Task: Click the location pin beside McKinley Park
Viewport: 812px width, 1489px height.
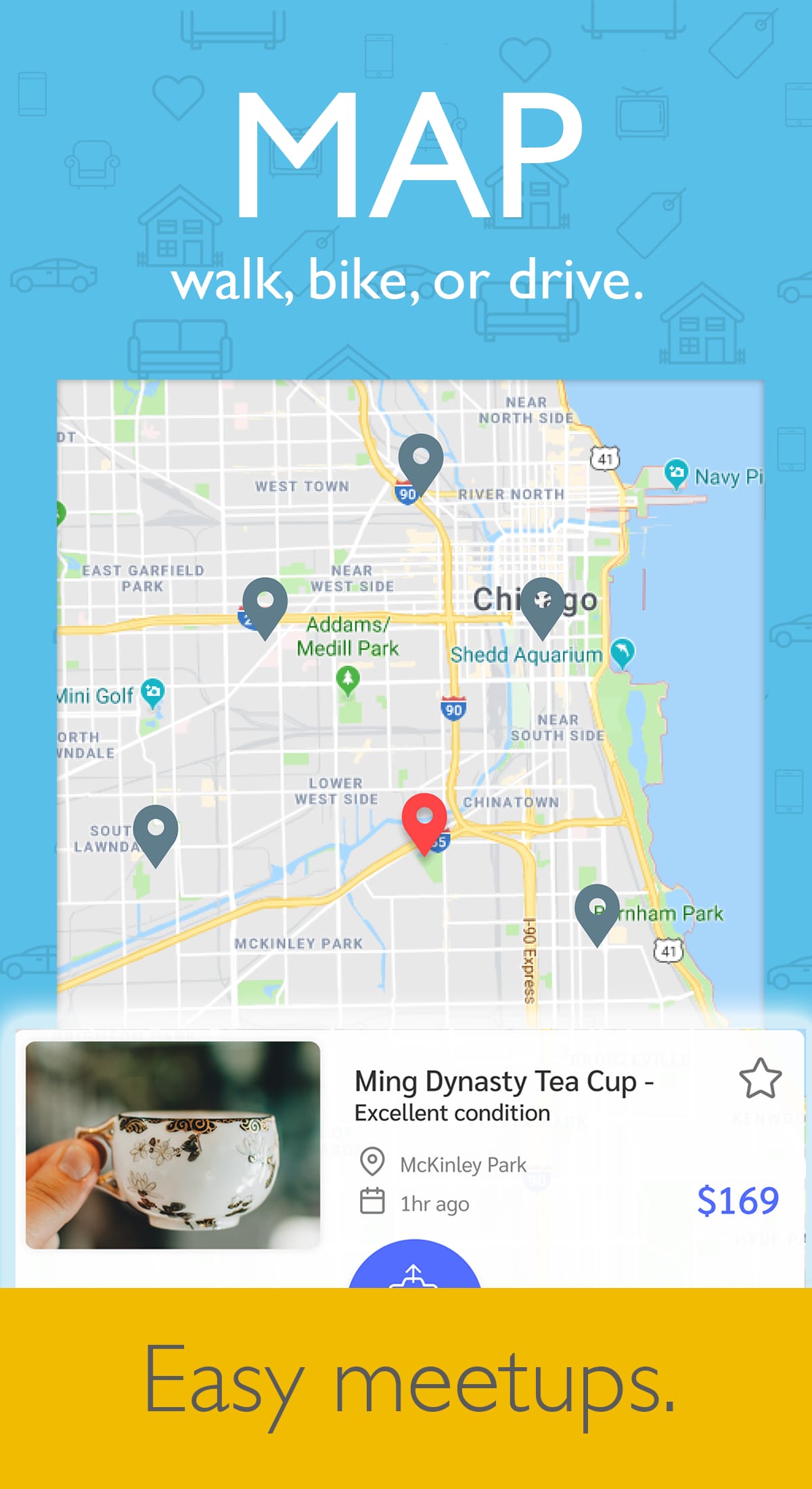Action: click(x=371, y=1159)
